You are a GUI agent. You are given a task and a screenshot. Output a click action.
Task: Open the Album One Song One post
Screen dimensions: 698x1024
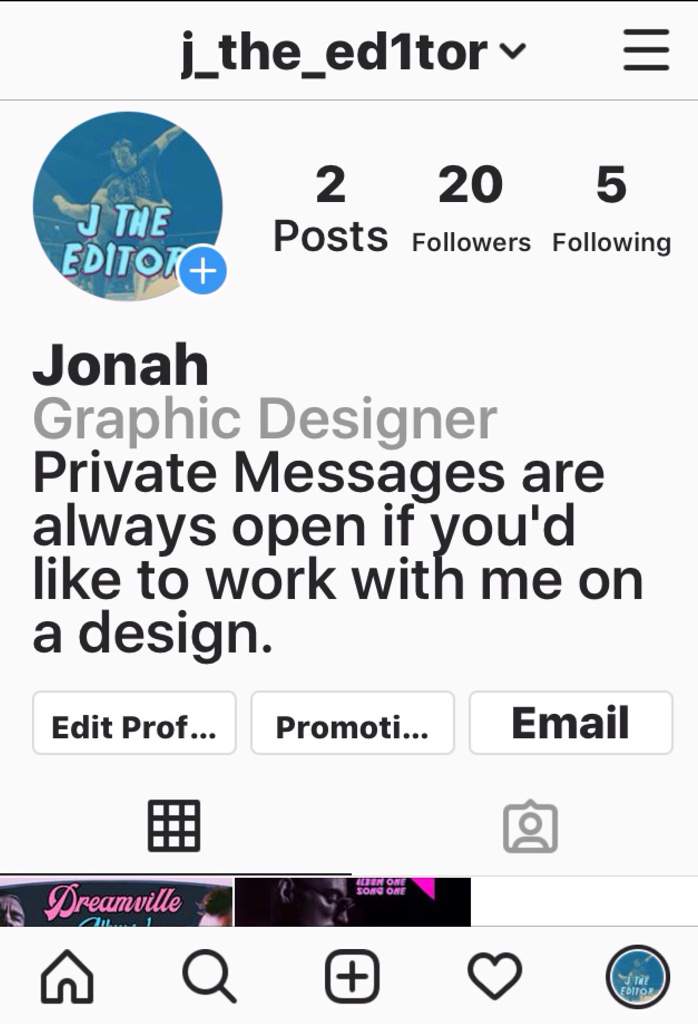pos(352,901)
